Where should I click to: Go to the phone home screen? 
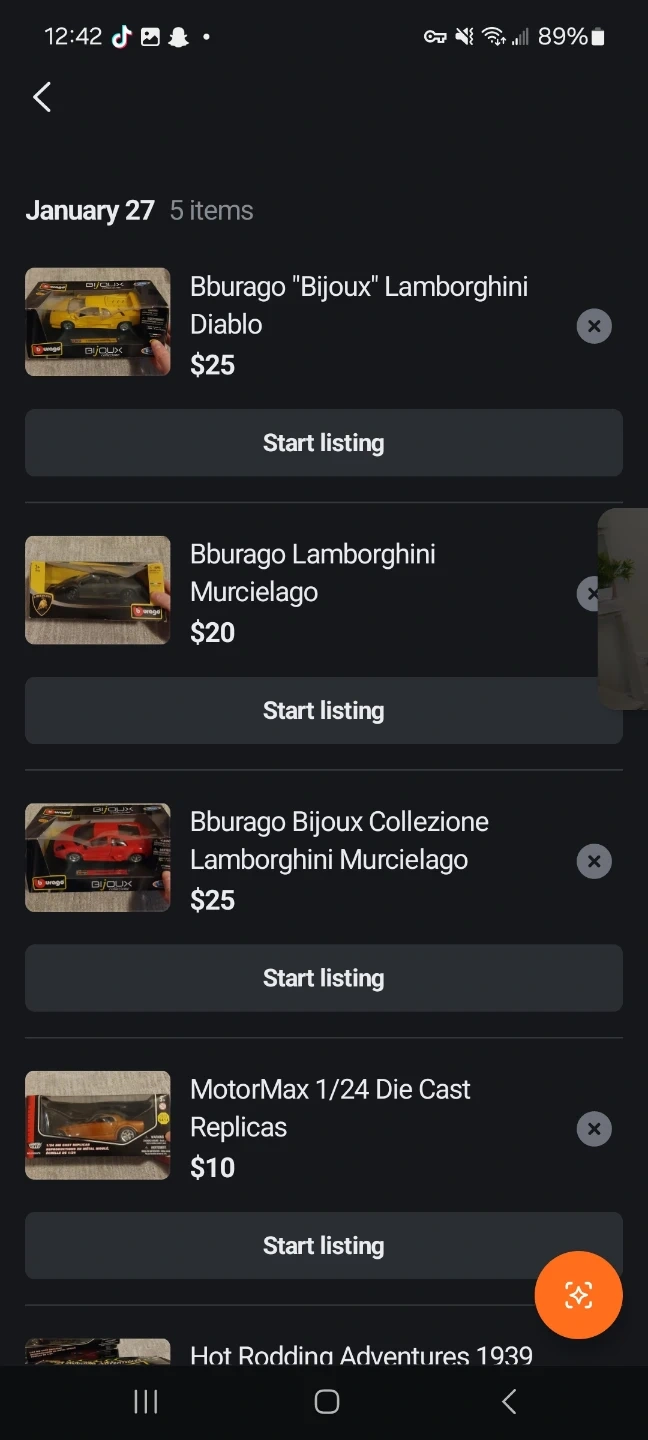point(326,1402)
